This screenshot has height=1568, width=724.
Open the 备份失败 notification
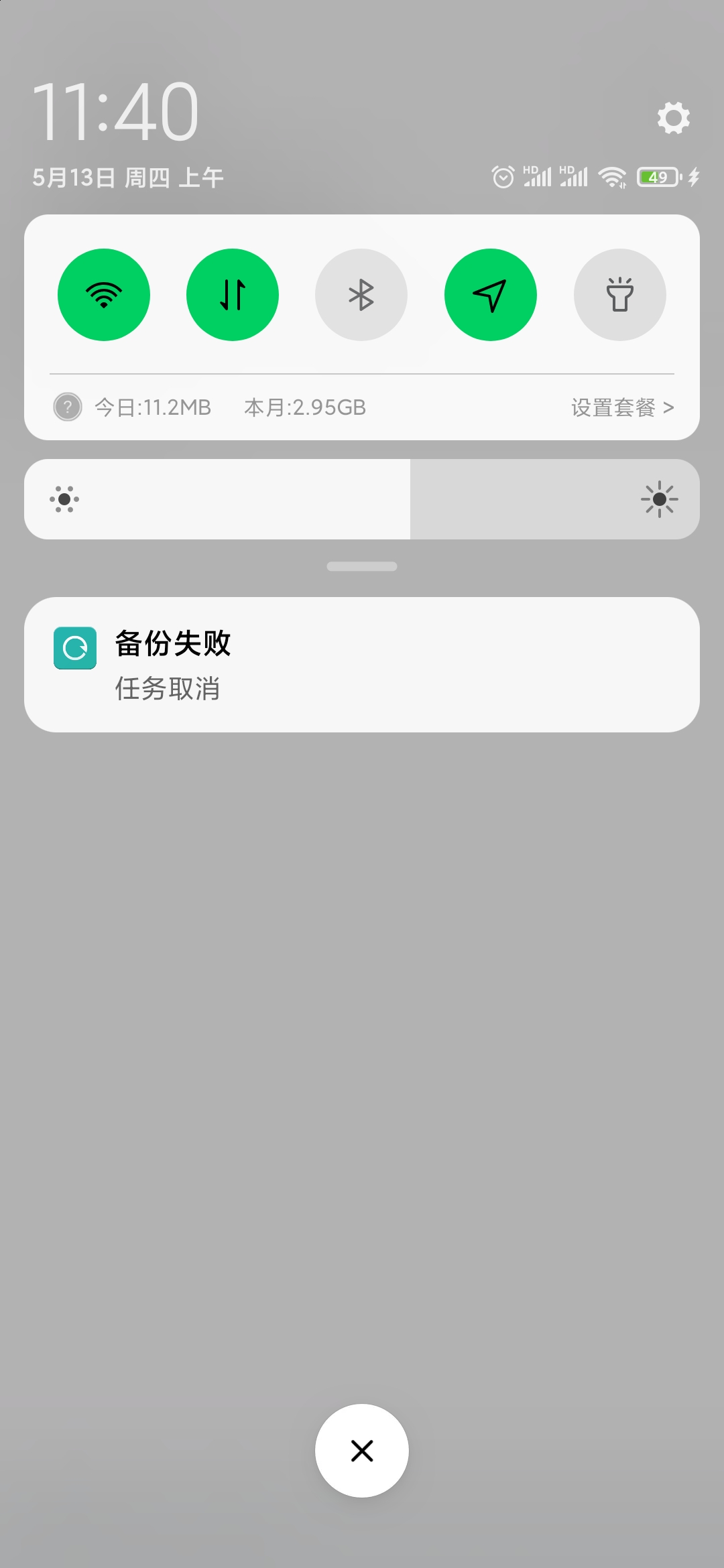click(x=362, y=665)
